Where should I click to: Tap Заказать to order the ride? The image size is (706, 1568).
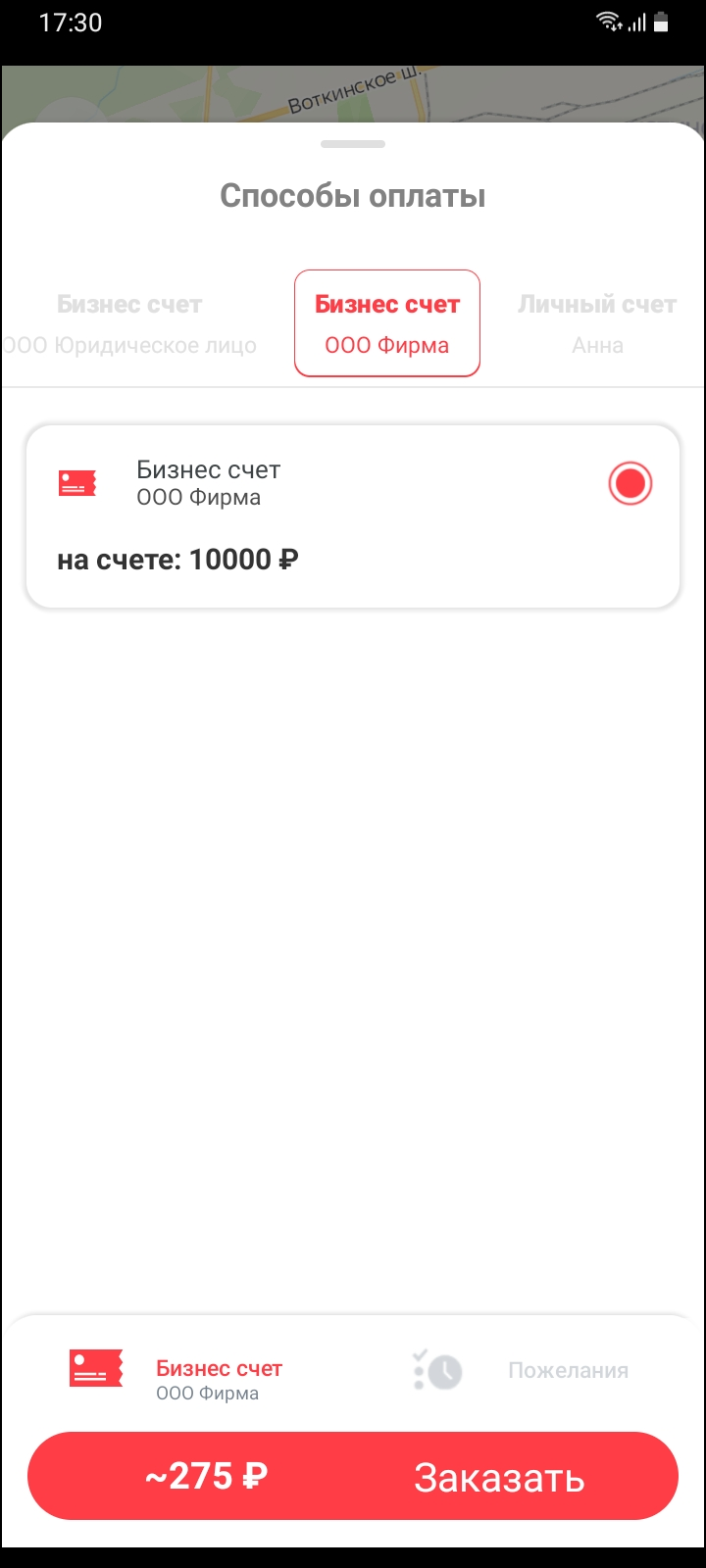pos(498,1477)
